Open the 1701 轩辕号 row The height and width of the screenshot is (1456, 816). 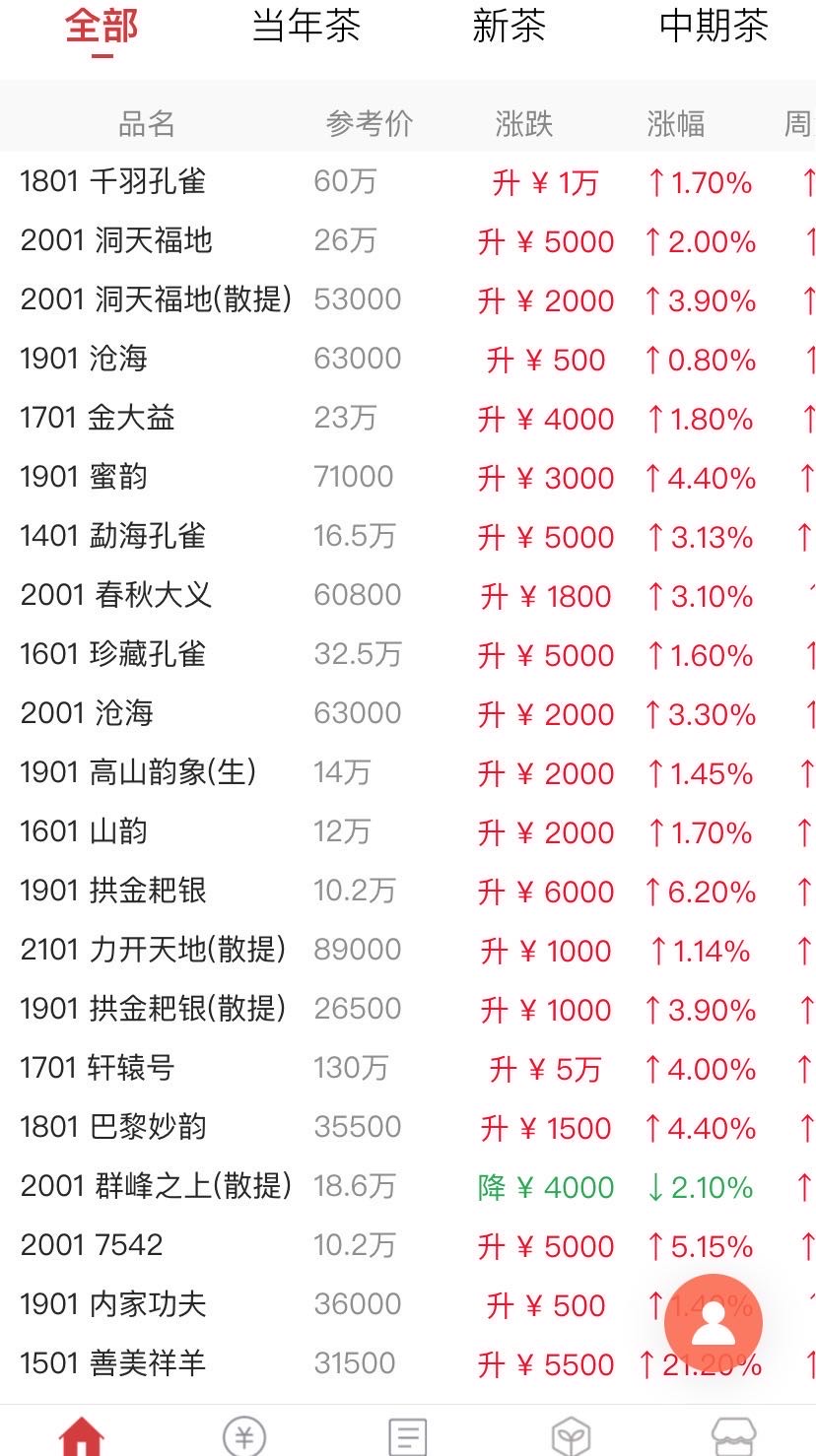point(408,1068)
